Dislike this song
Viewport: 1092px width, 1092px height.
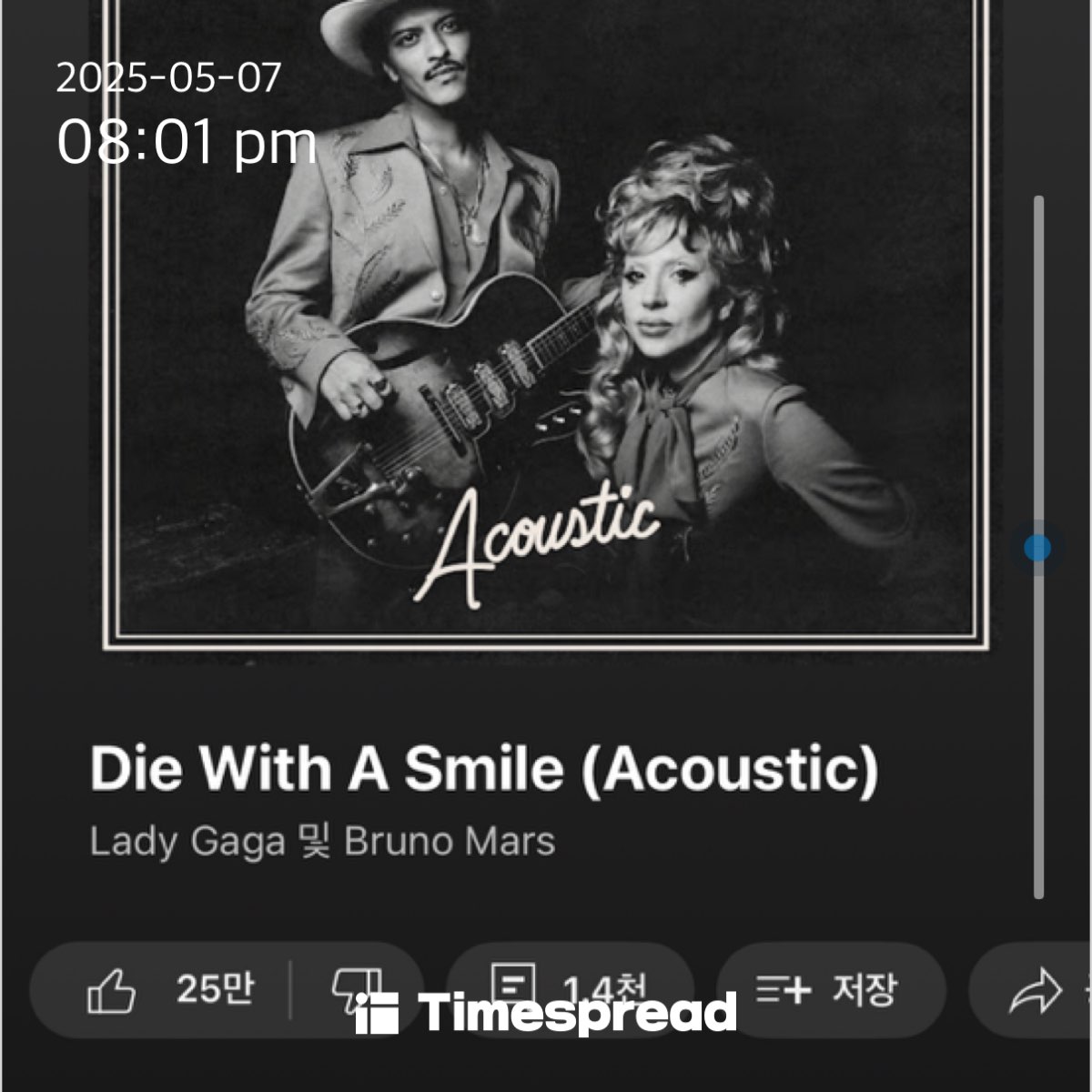point(357,990)
